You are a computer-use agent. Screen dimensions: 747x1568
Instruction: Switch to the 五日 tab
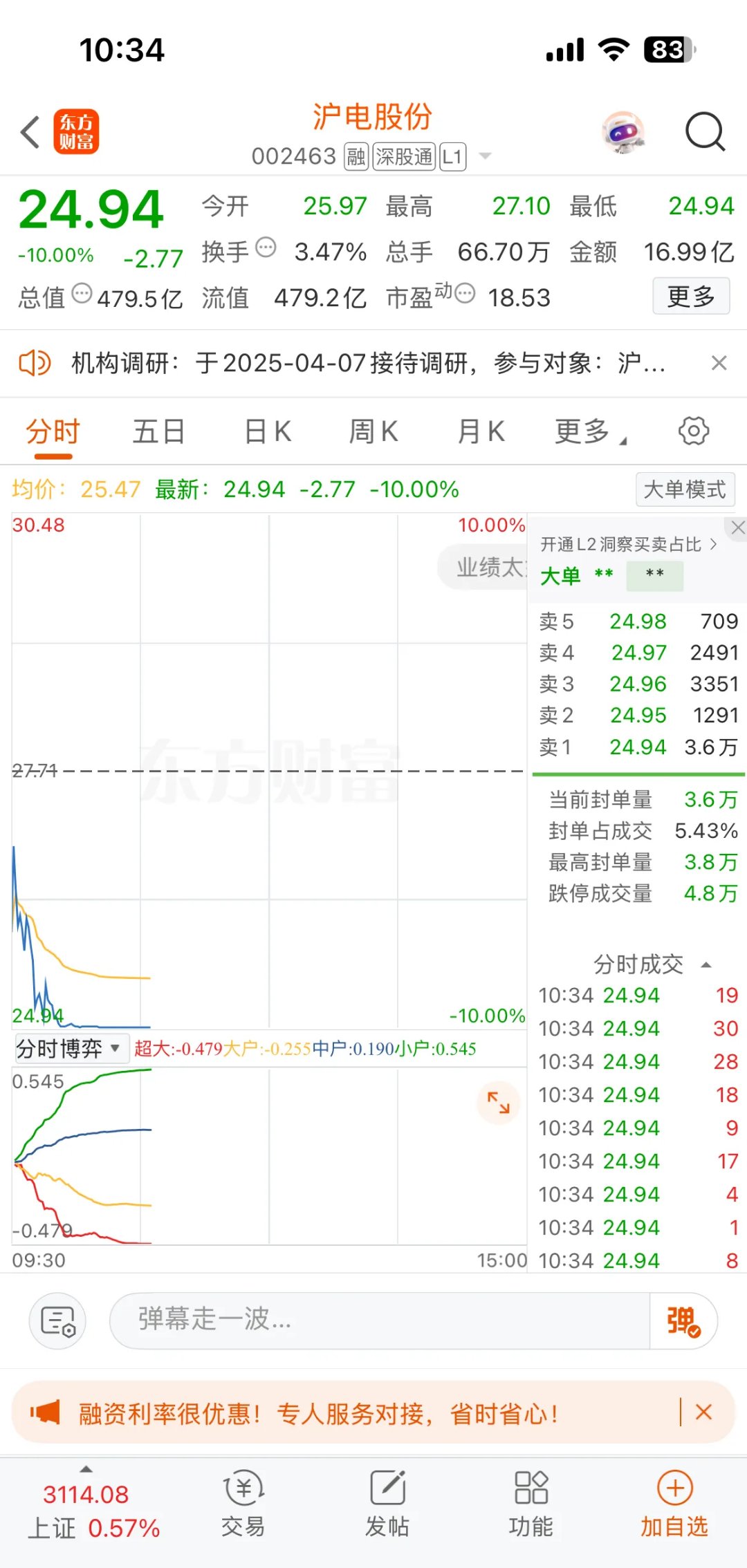(x=158, y=431)
